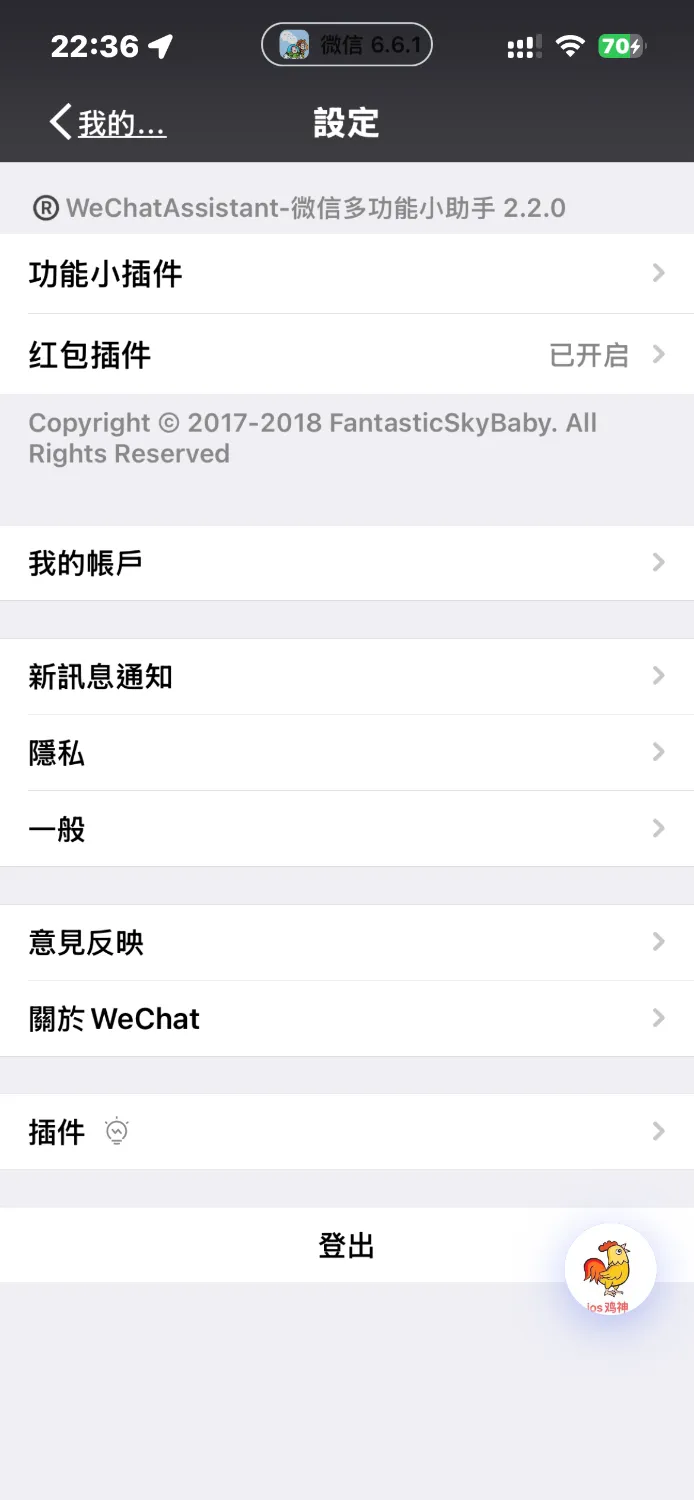Image resolution: width=694 pixels, height=1500 pixels.
Task: Tap the floating rooster iOS鸡神 button
Action: click(x=610, y=1270)
